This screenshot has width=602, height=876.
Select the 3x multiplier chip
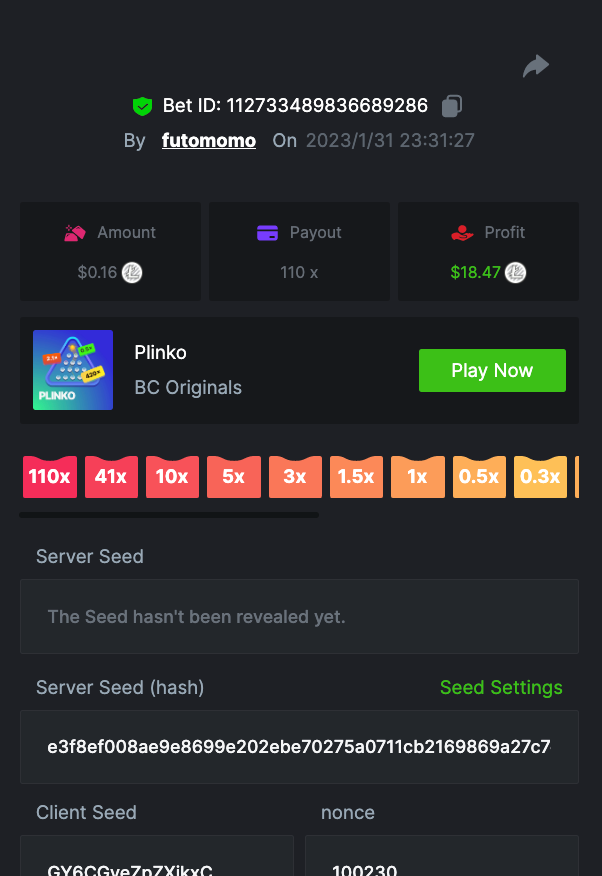(295, 477)
